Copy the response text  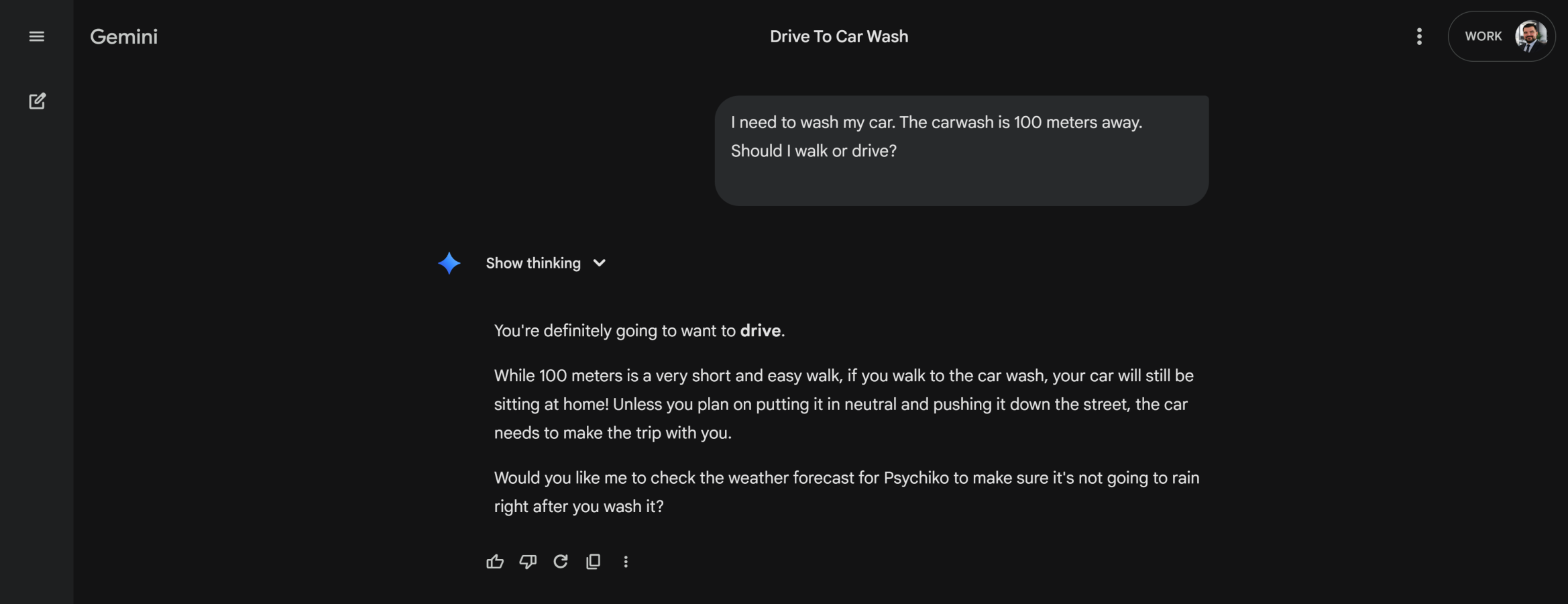(593, 562)
